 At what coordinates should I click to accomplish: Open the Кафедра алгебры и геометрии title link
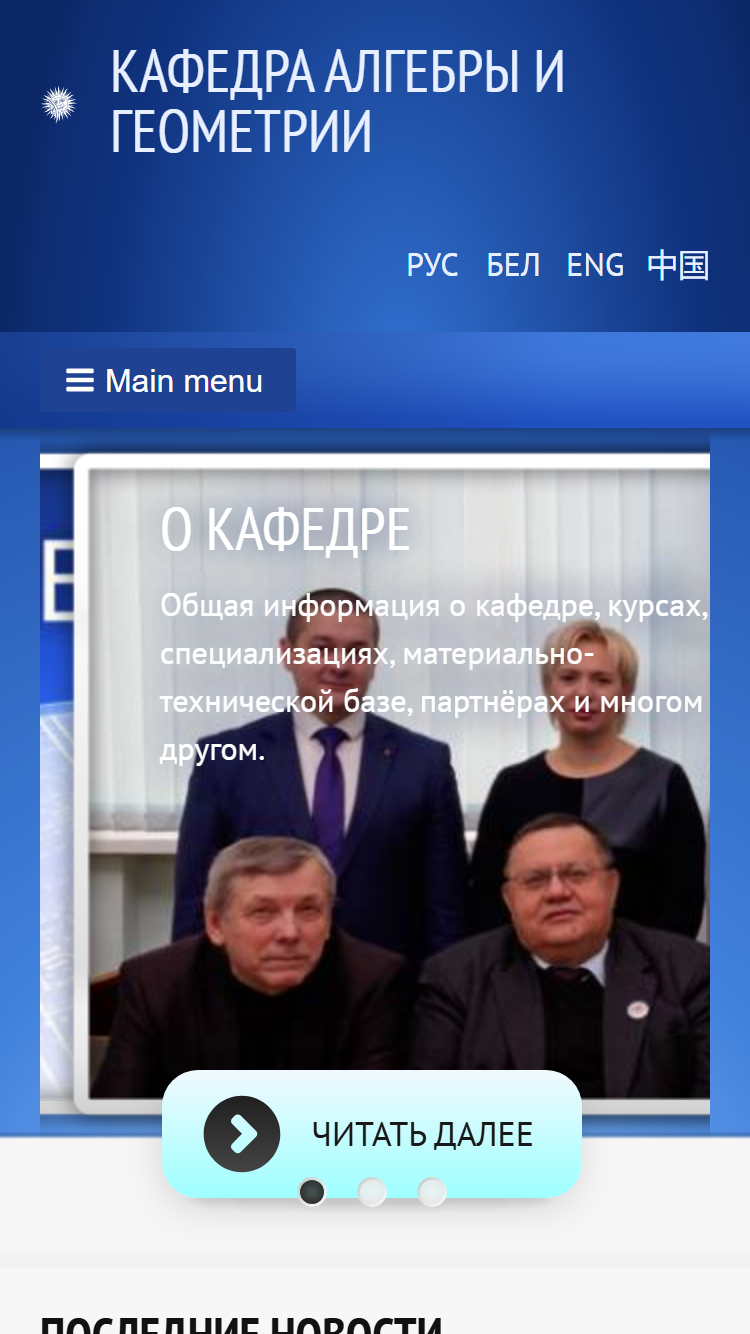point(338,102)
